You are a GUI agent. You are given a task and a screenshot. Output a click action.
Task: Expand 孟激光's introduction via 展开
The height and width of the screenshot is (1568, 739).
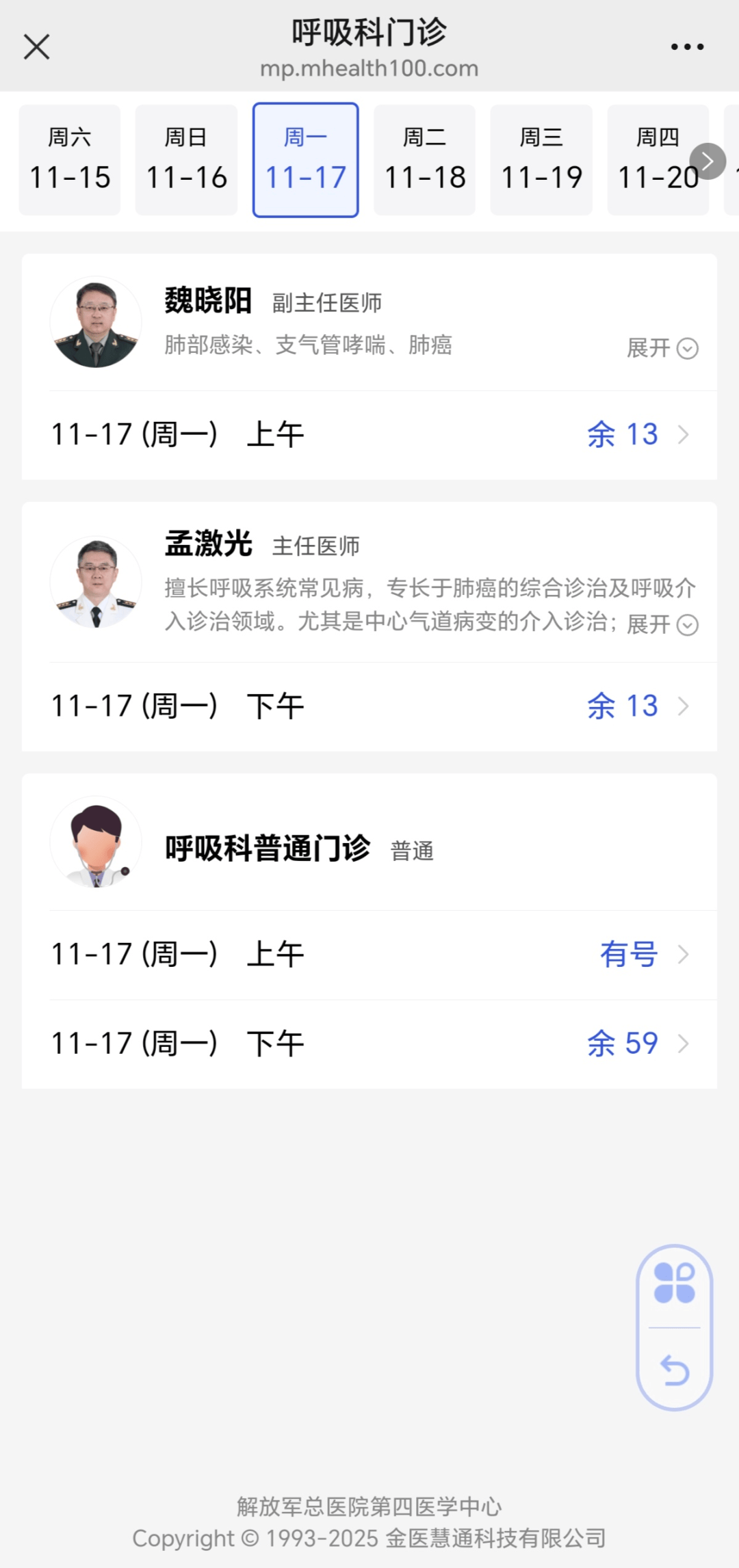pos(661,624)
